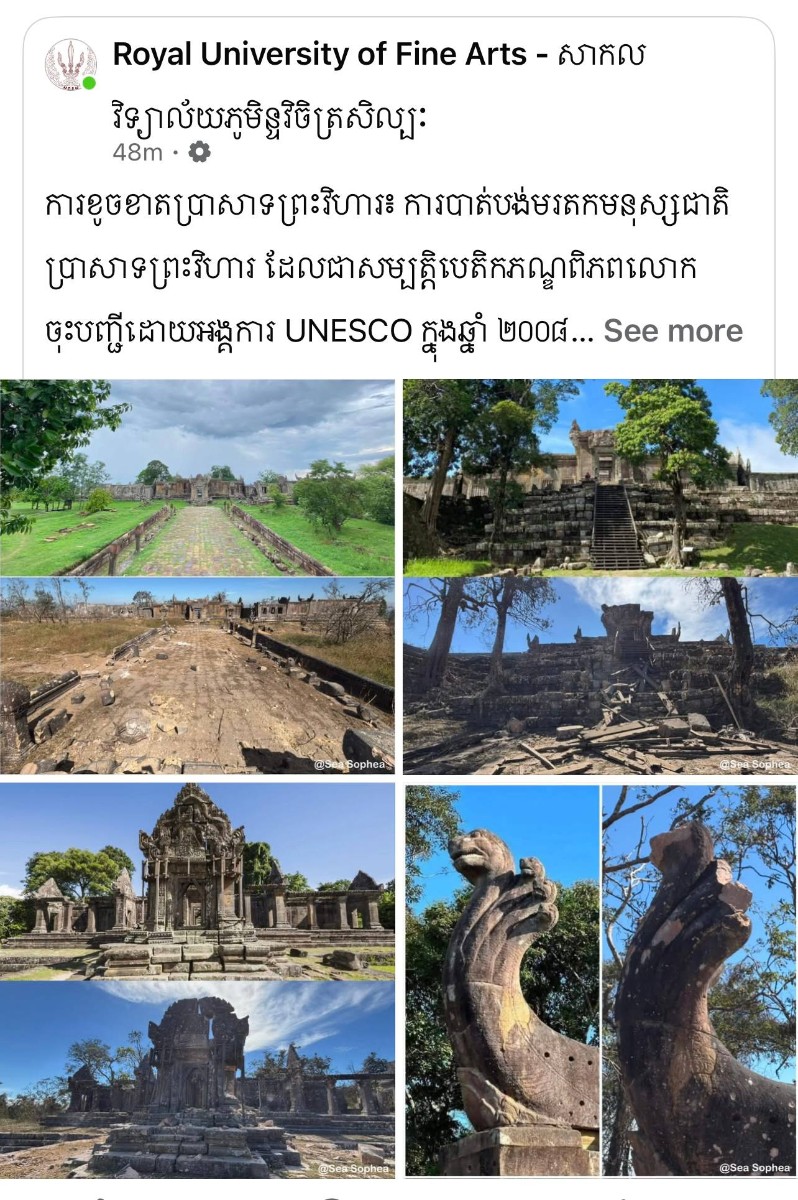Open the temple staircase comparison photo
This screenshot has height=1200, width=798.
pos(600,575)
